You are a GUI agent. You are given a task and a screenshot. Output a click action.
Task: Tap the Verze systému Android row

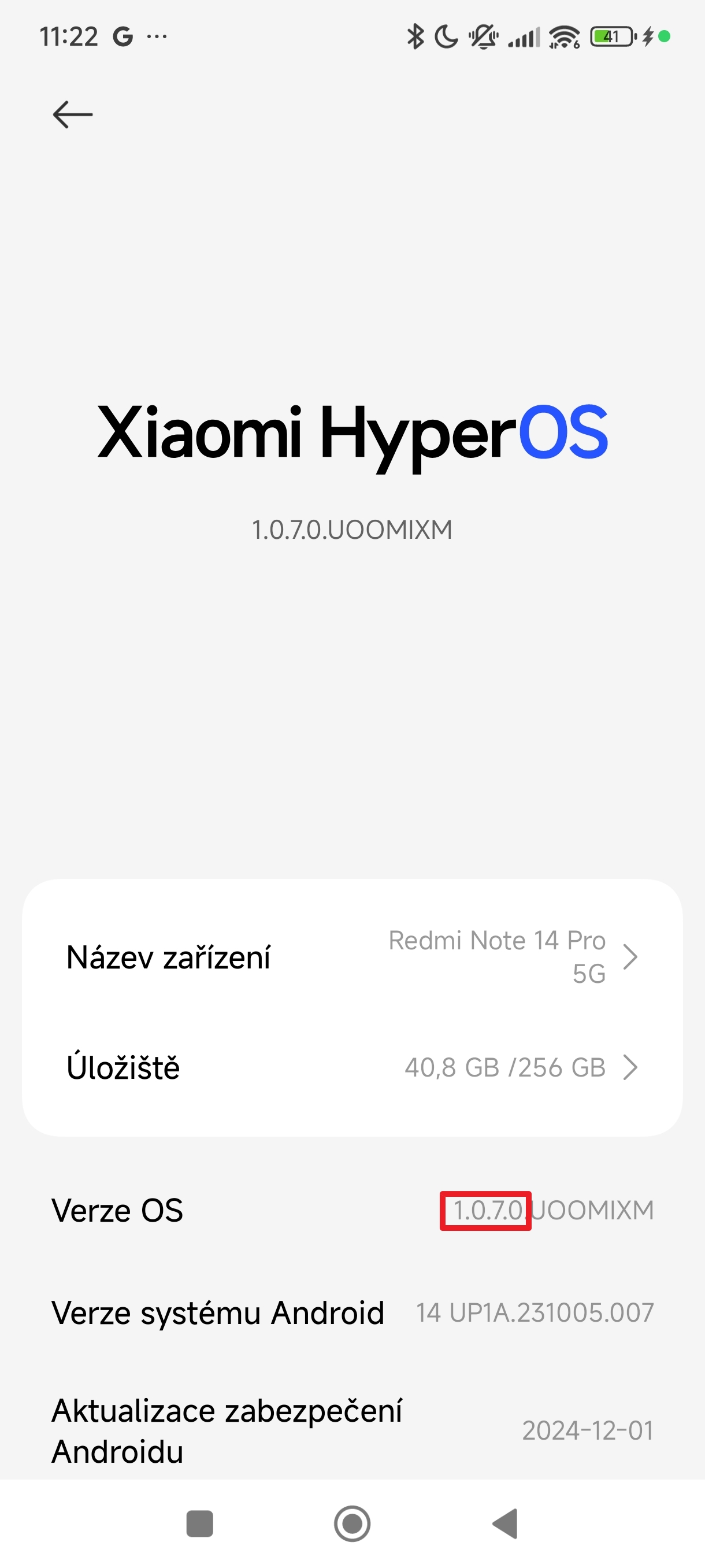pos(351,1312)
